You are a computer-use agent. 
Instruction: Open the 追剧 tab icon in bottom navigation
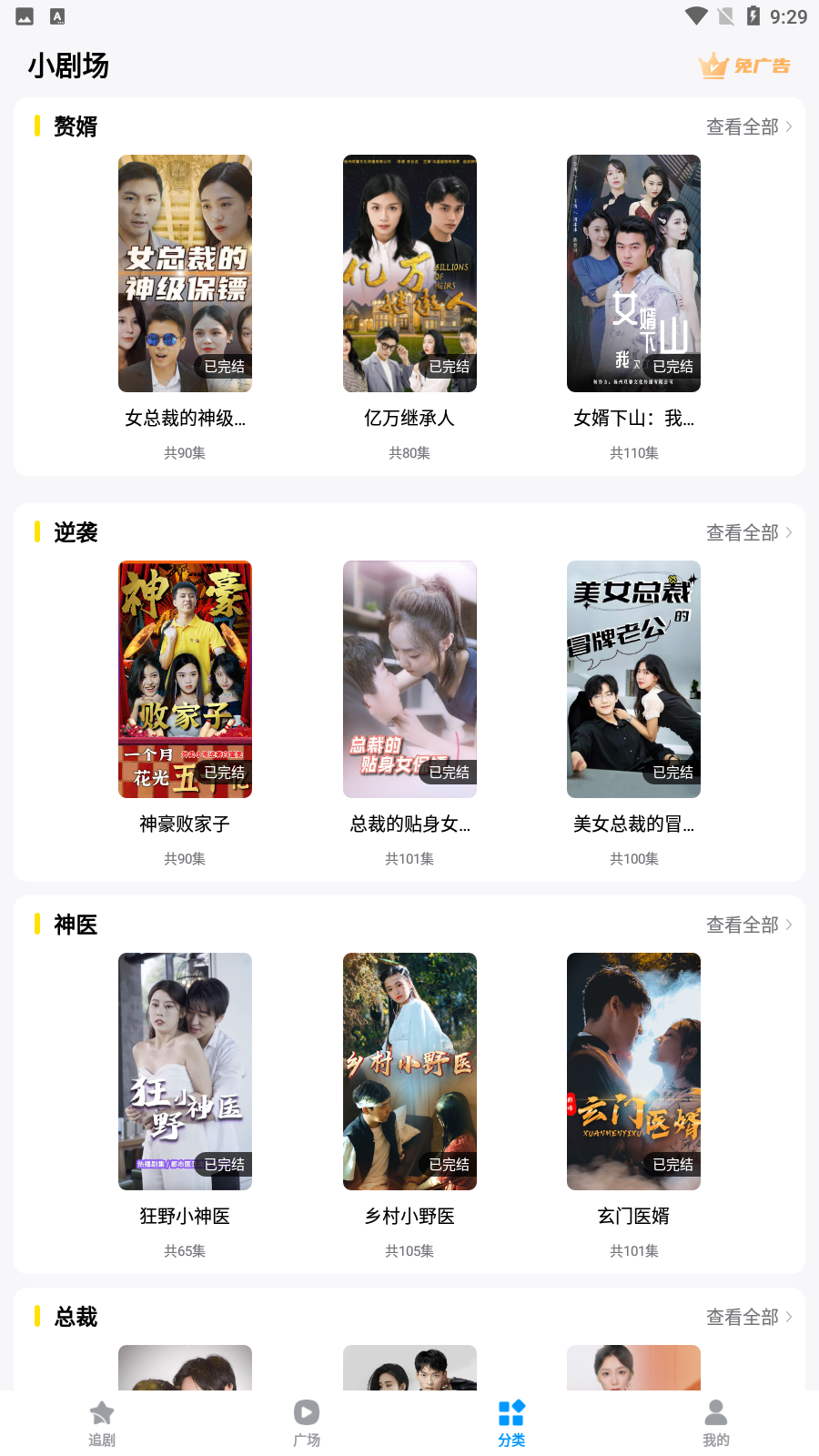tap(101, 1413)
